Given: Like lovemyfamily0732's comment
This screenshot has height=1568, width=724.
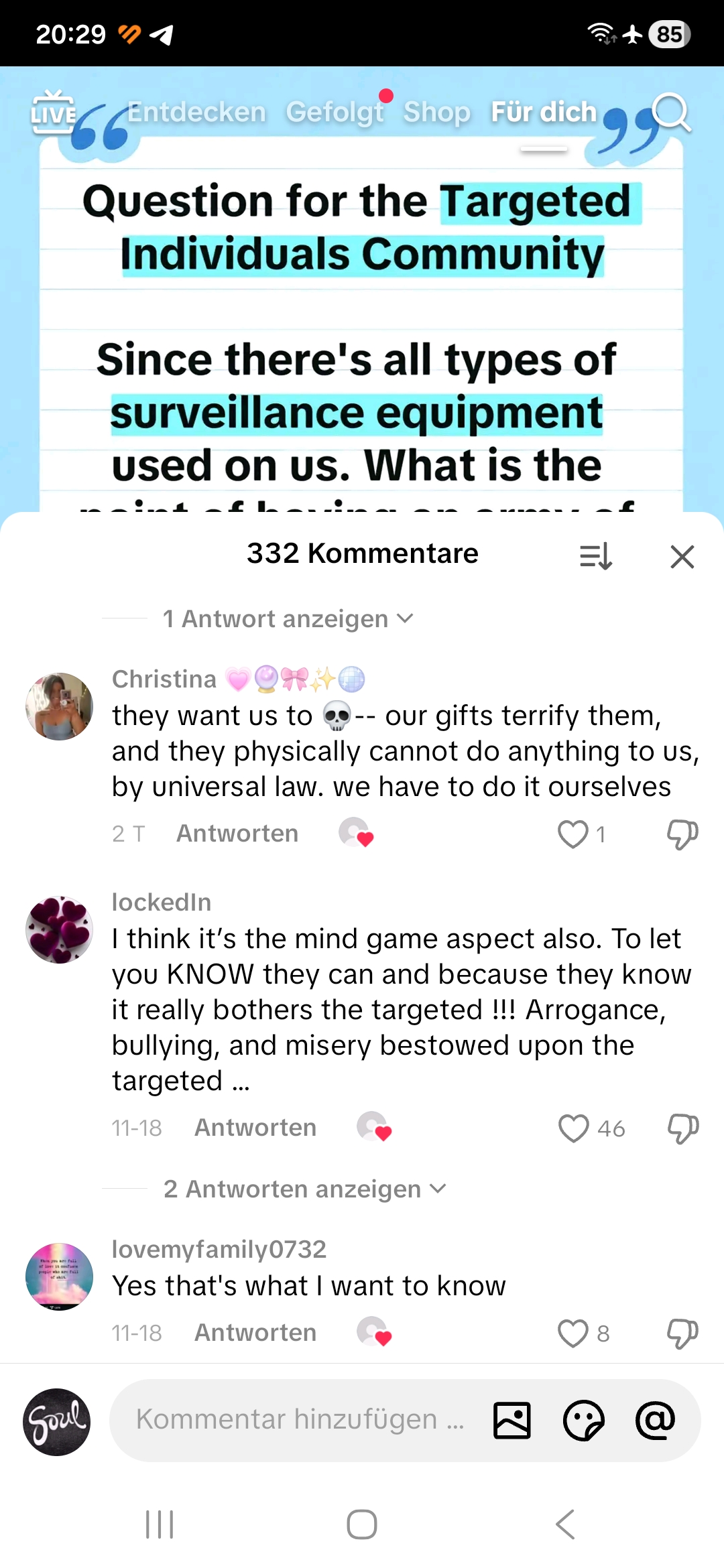Looking at the screenshot, I should coord(573,1333).
